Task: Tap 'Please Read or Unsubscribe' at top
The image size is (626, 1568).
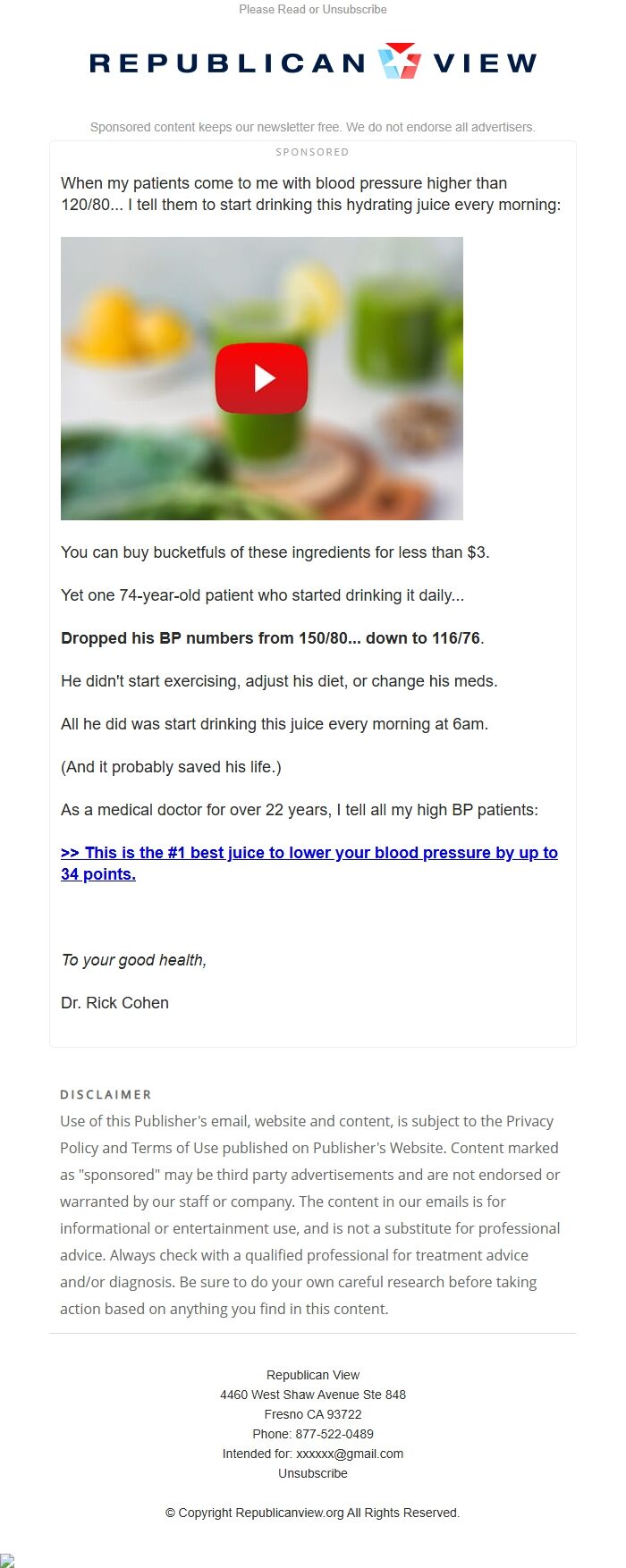Action: point(312,10)
